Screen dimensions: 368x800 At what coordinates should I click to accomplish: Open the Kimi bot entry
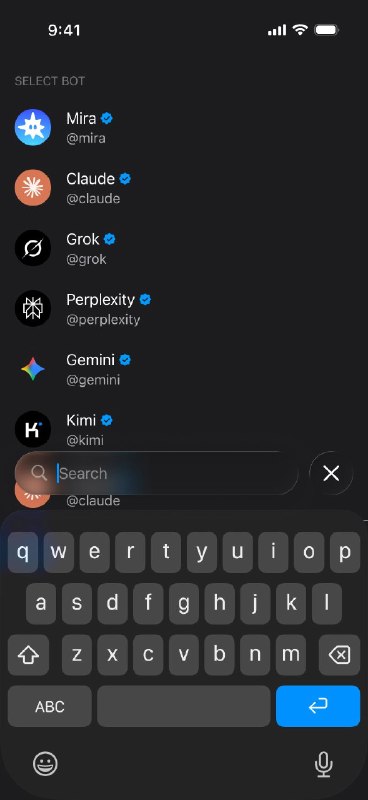point(184,429)
